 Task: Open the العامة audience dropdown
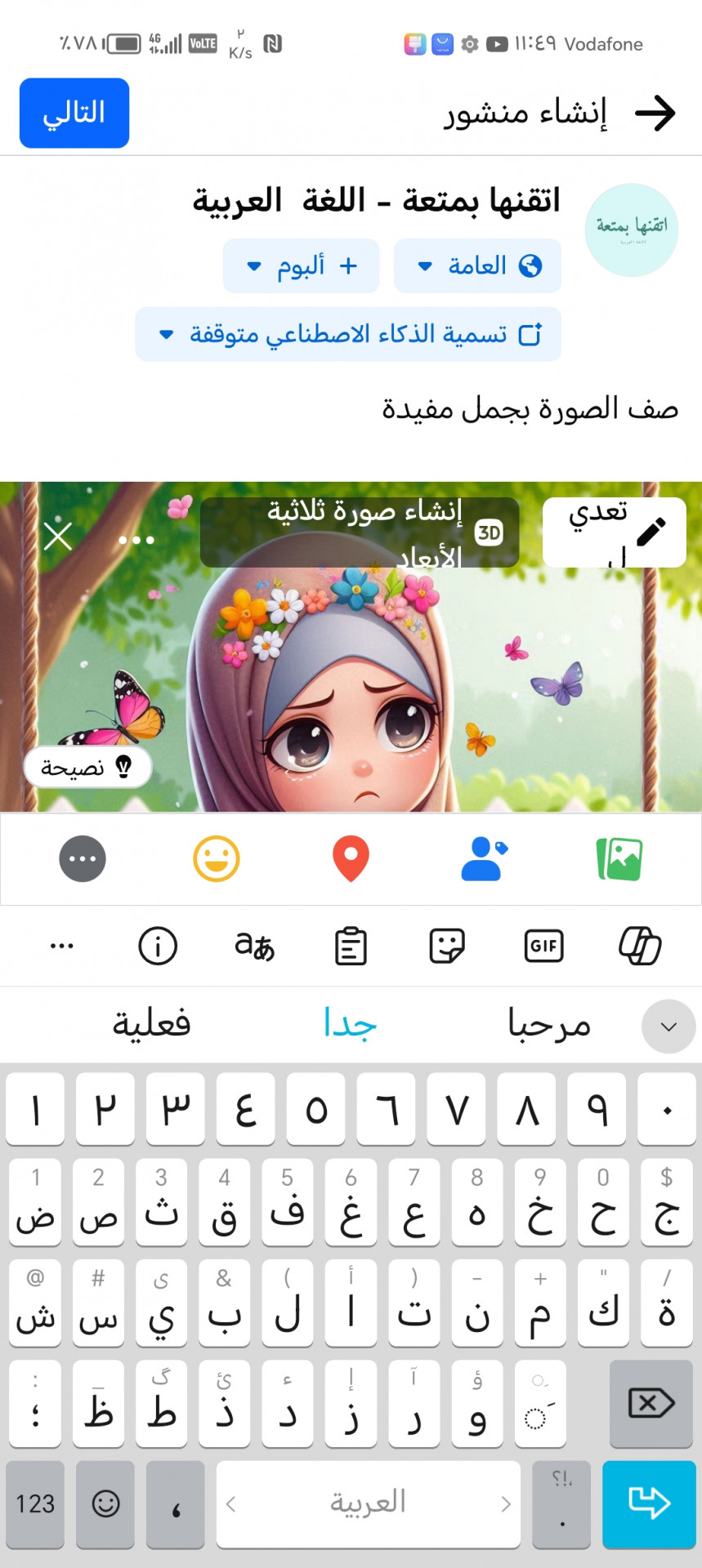click(477, 265)
